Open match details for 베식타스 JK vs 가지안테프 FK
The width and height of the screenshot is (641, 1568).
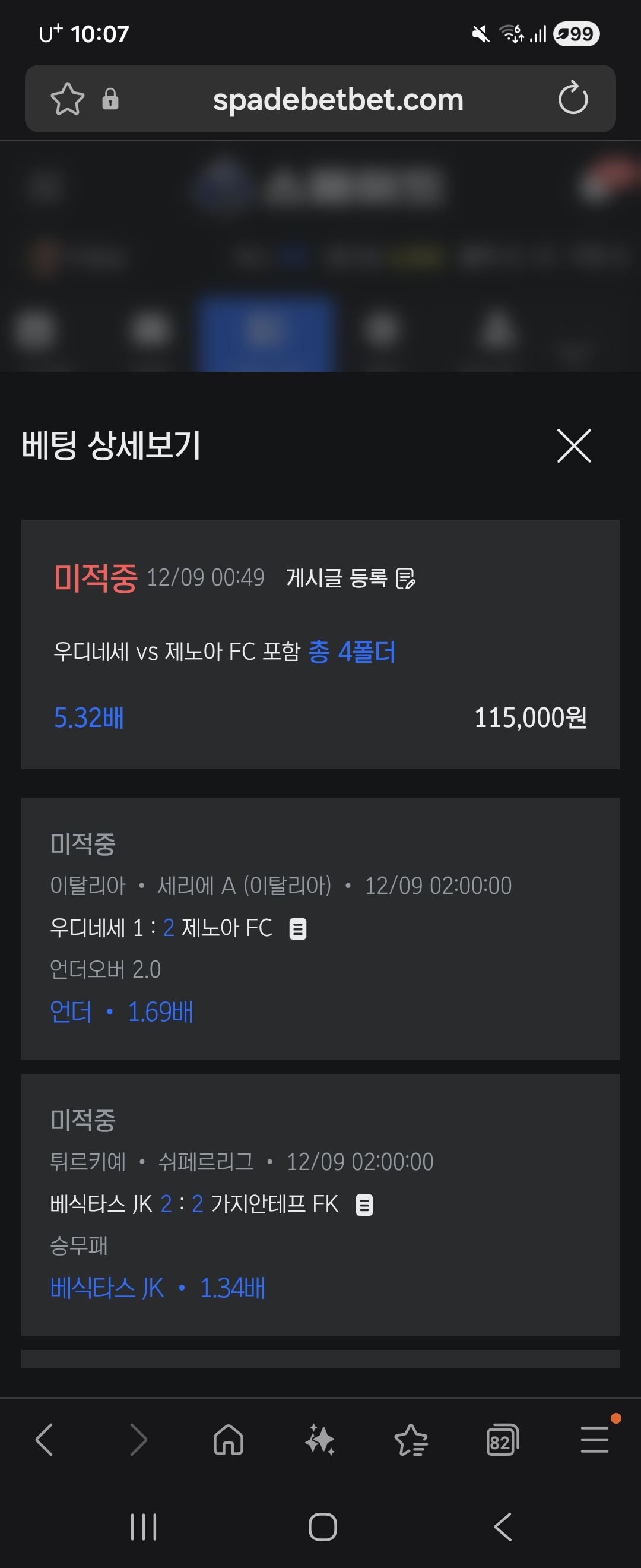[364, 1205]
